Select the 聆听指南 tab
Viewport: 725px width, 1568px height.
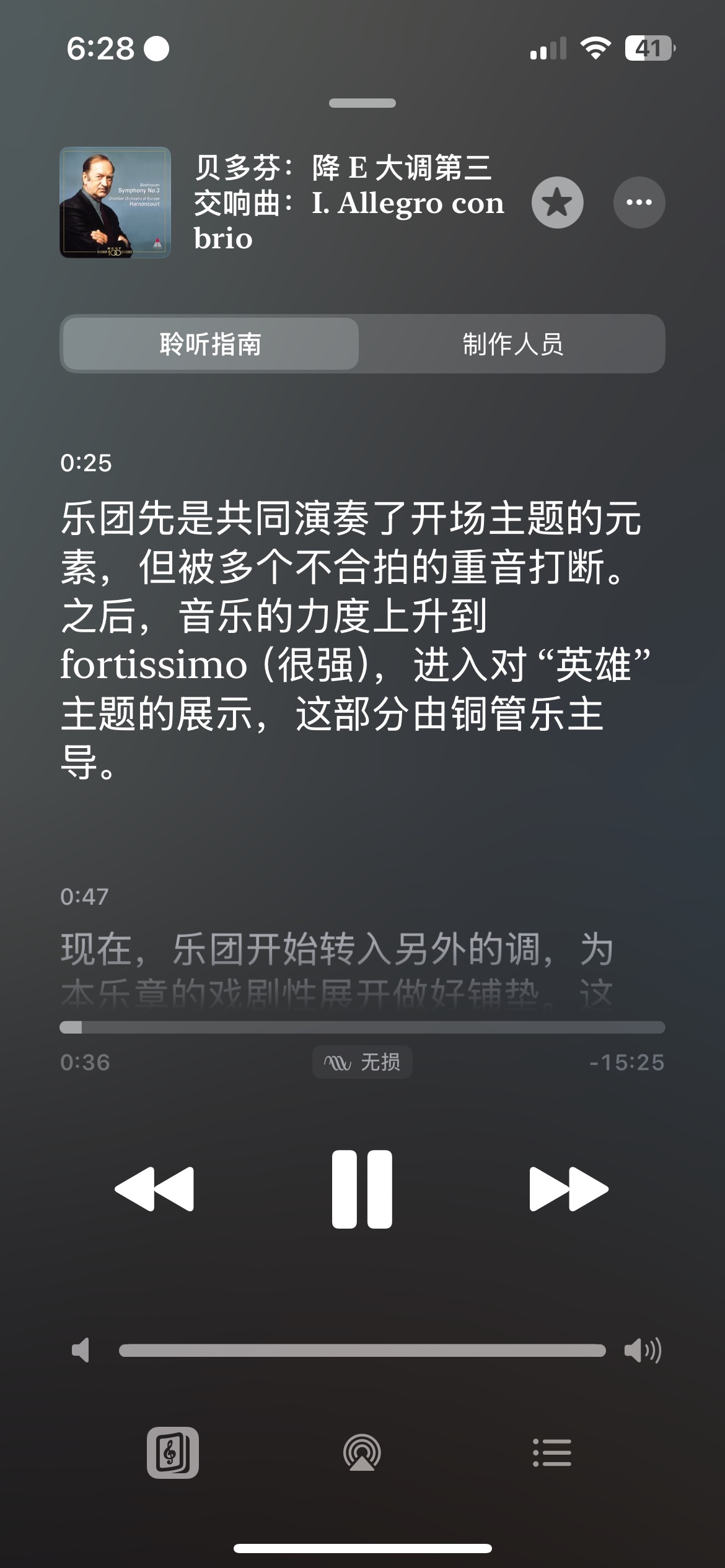211,344
